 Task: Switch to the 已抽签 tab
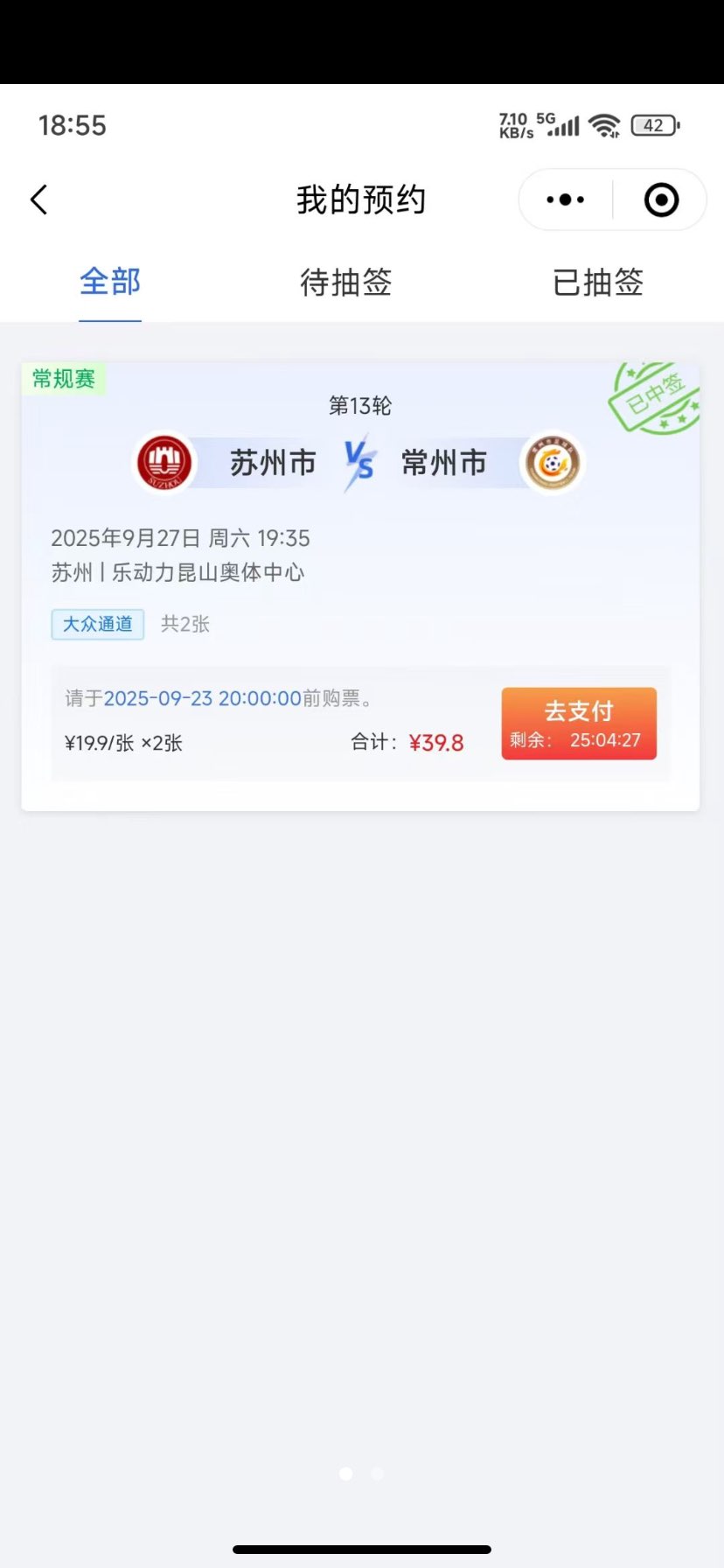598,282
